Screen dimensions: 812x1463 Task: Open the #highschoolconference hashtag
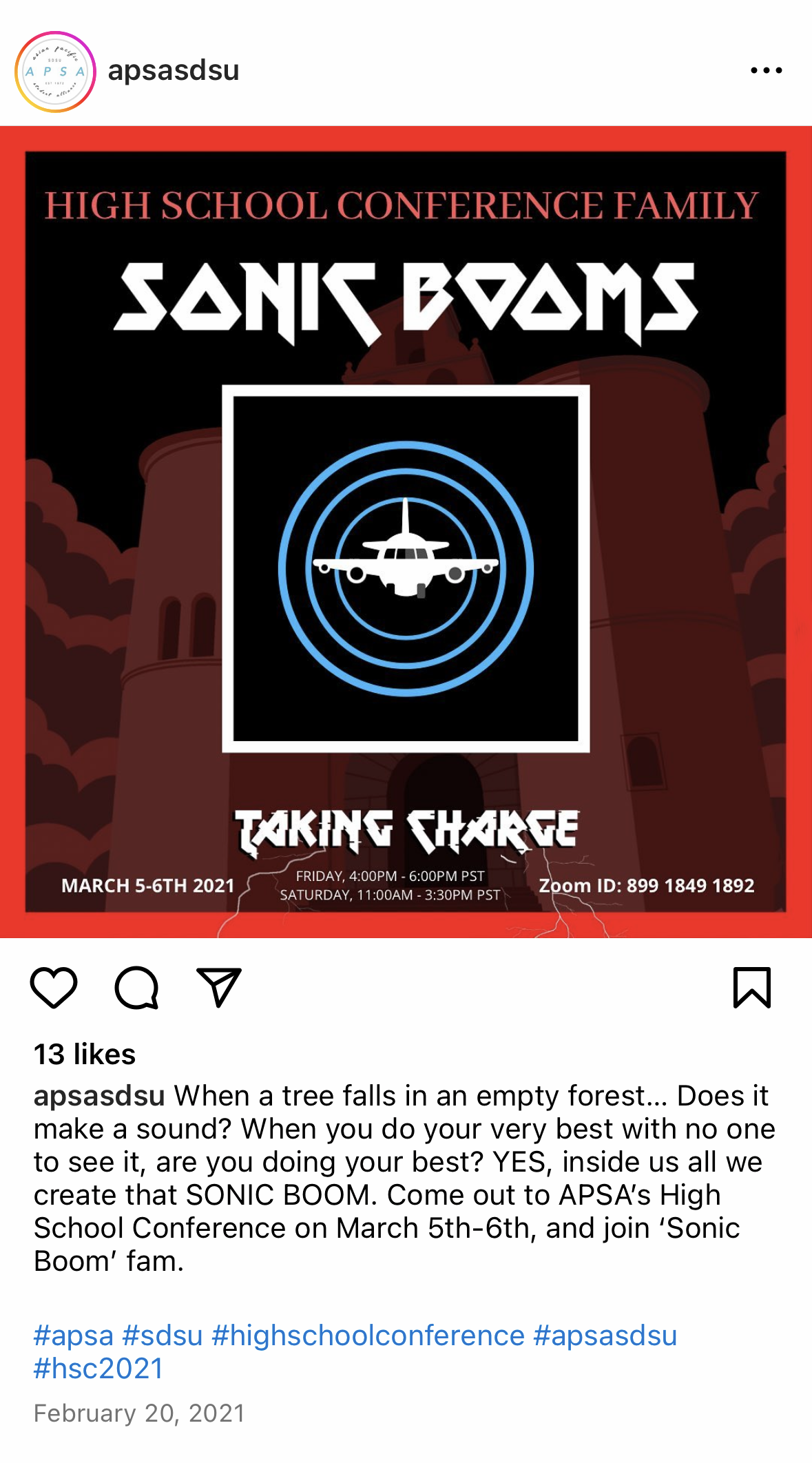click(368, 1336)
